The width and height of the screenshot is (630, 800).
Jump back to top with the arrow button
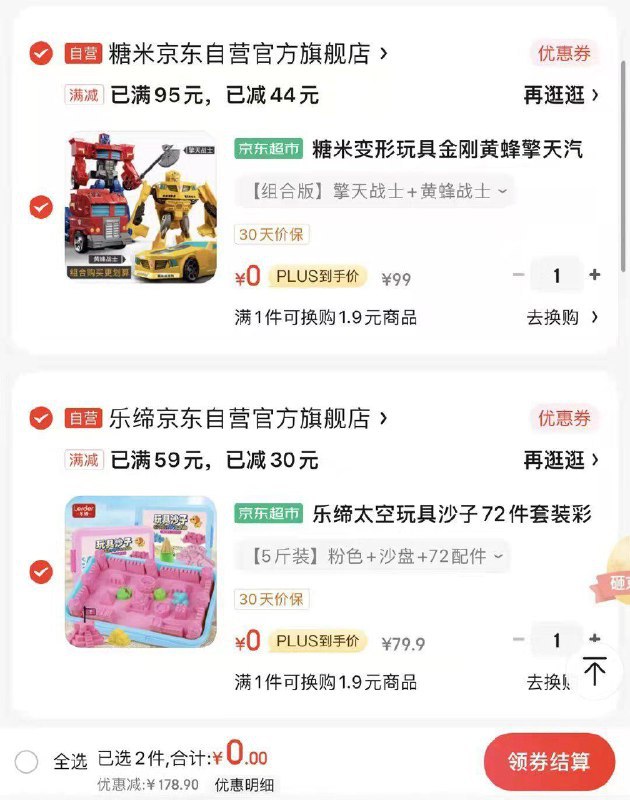click(x=595, y=671)
